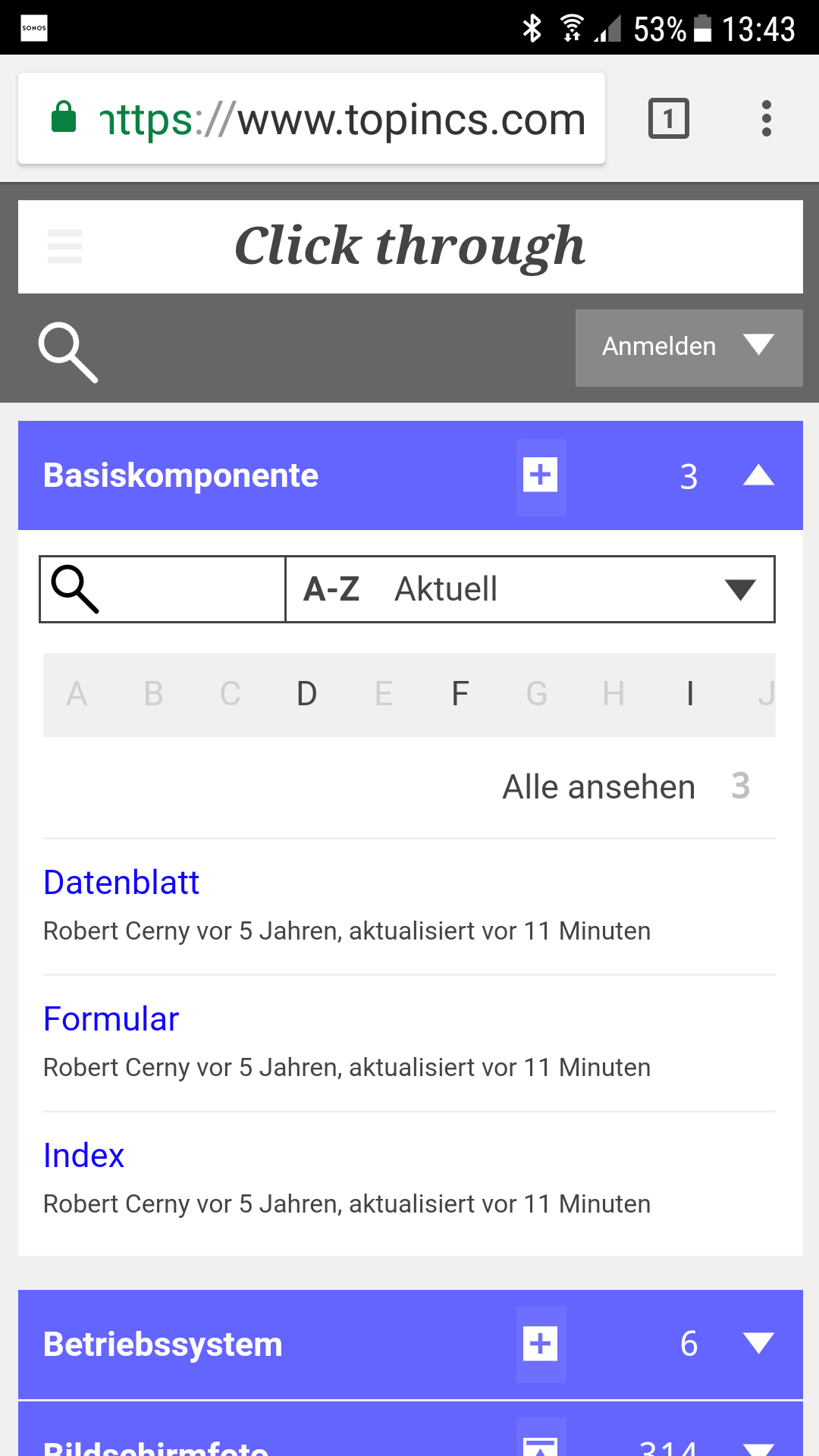Filter the list by letter F
The width and height of the screenshot is (819, 1456).
point(460,694)
